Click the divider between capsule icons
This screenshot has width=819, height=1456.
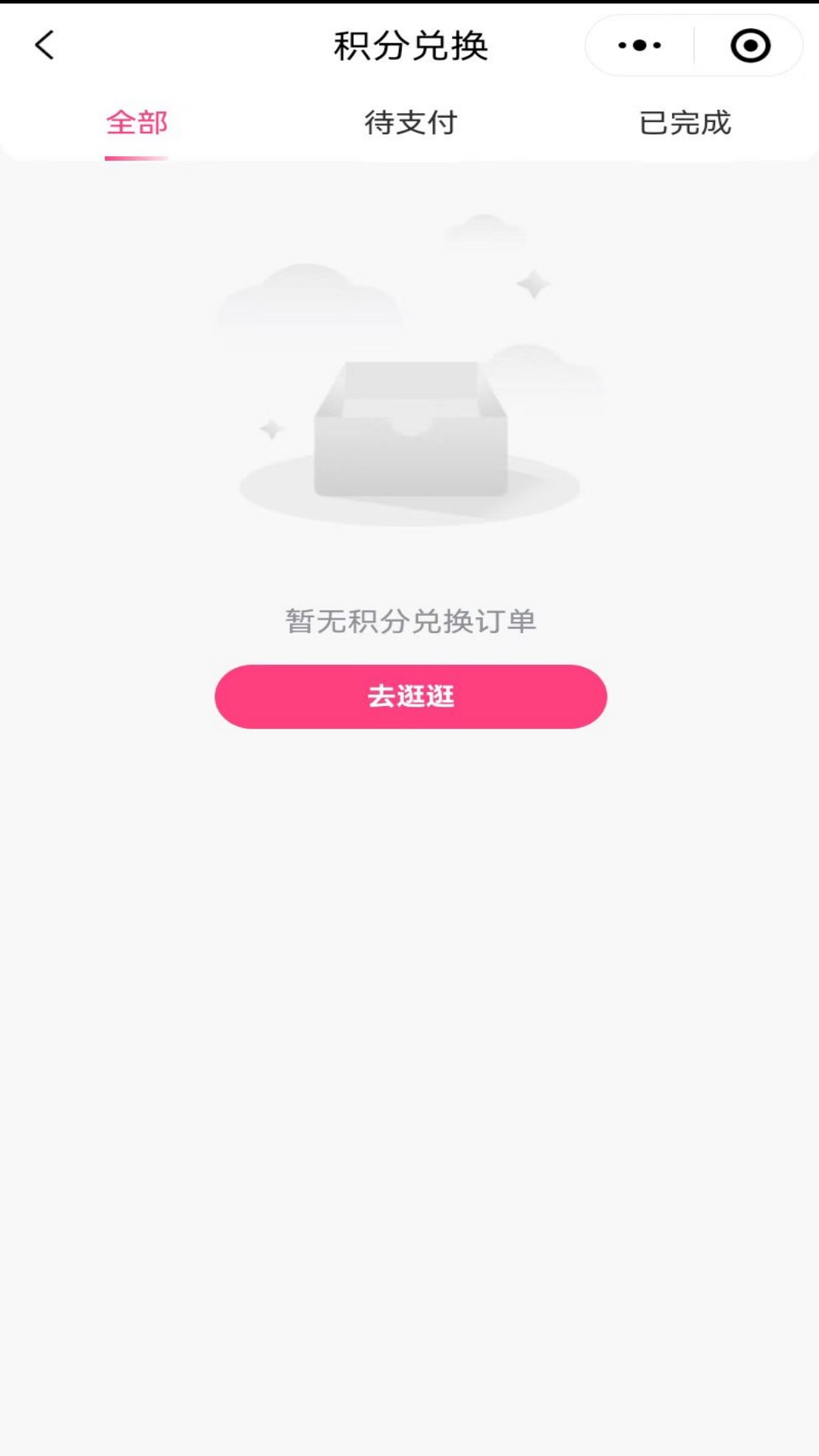695,45
